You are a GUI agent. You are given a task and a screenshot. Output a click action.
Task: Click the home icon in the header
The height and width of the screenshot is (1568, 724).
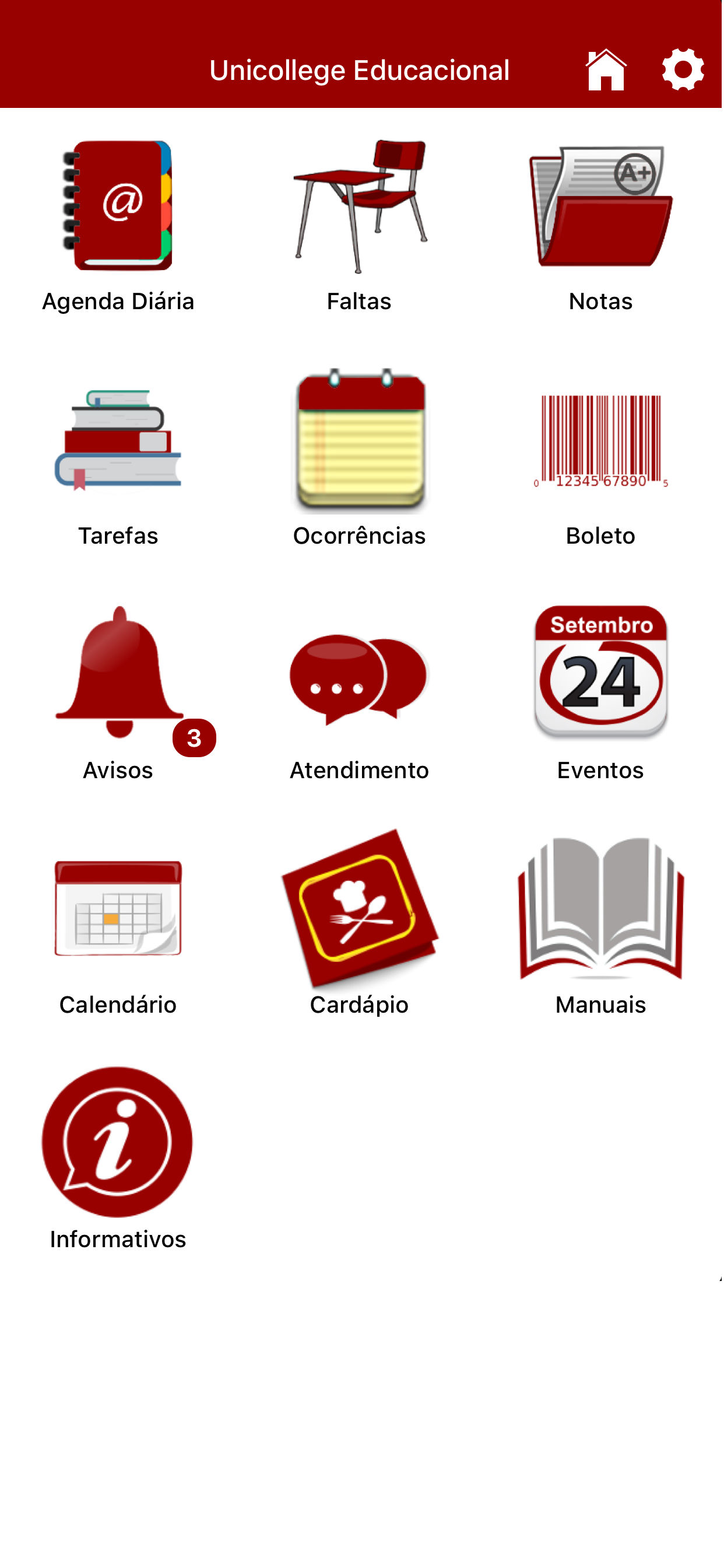(x=606, y=69)
